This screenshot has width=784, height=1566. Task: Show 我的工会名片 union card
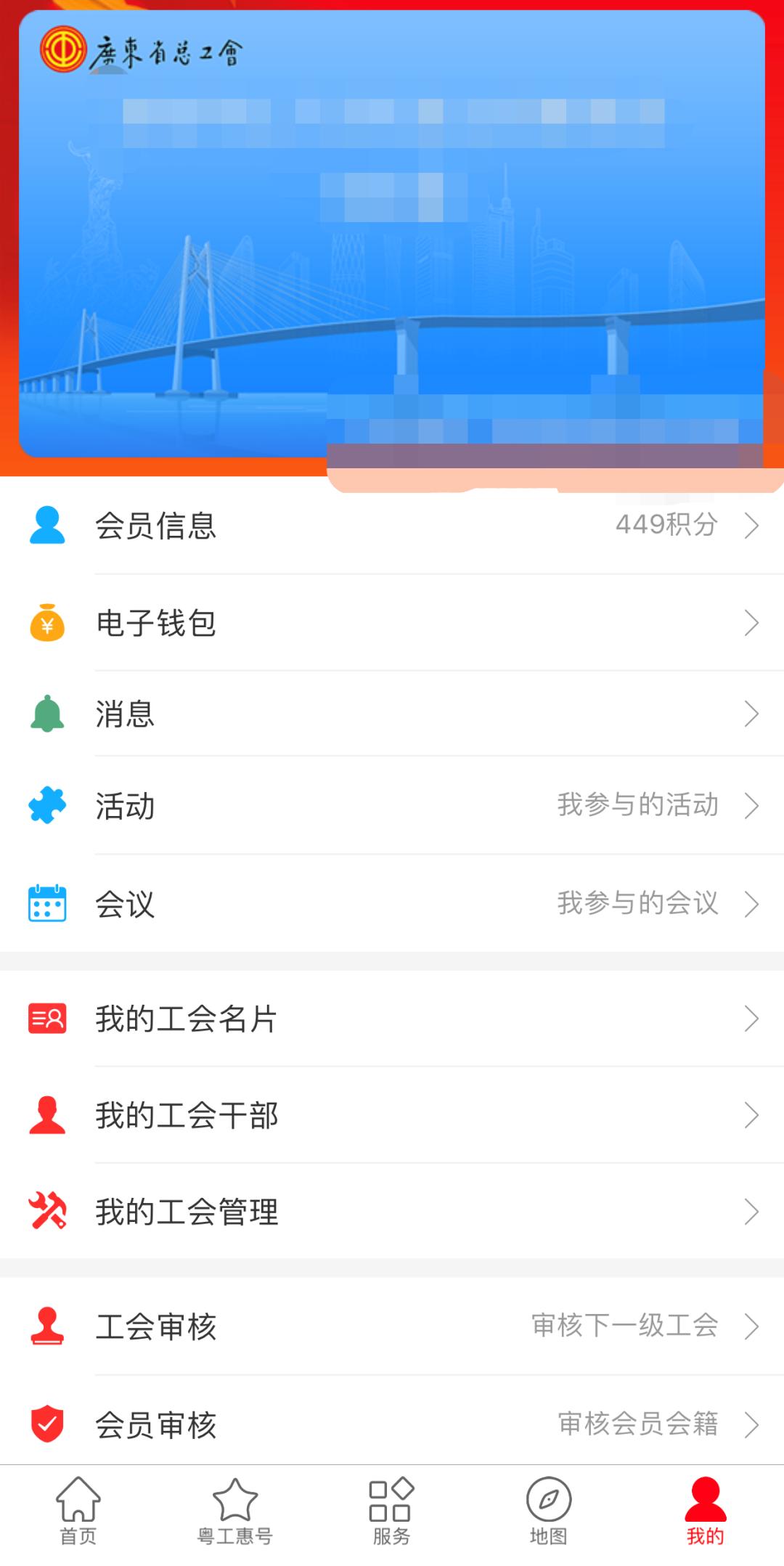pyautogui.click(x=392, y=1019)
